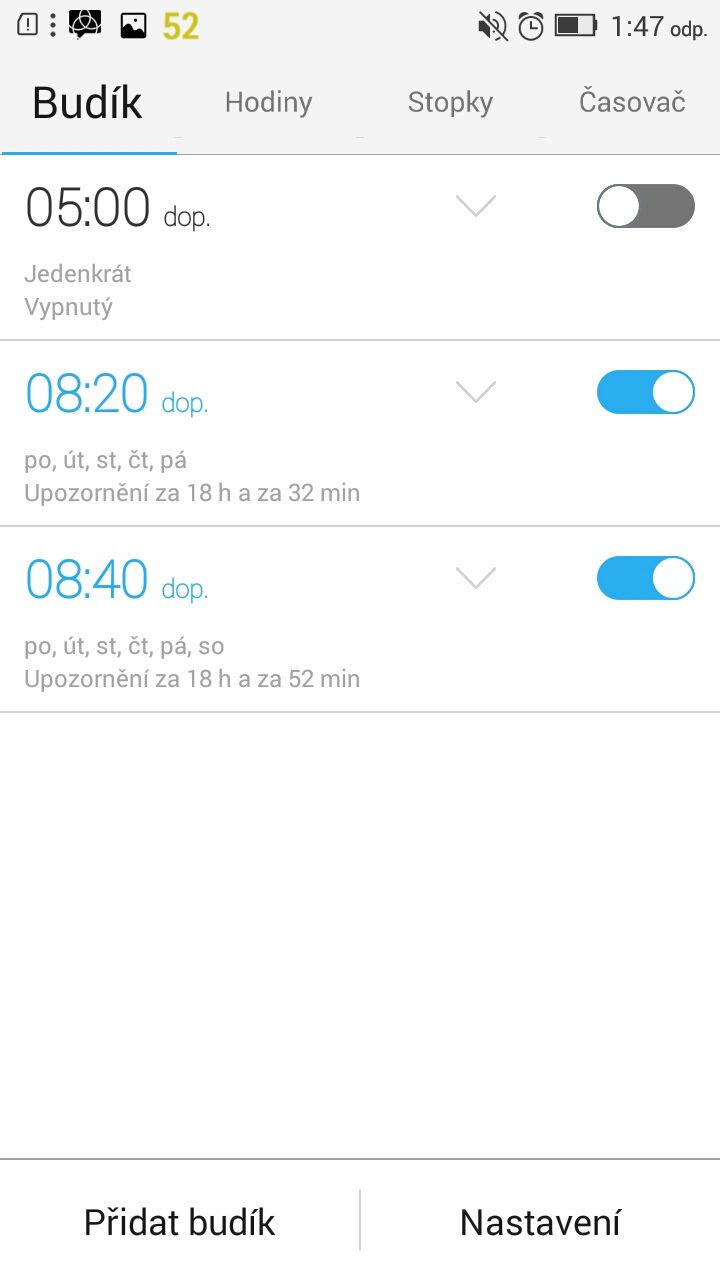Enable the 05:00 alarm switch
Viewport: 720px width, 1280px height.
click(x=646, y=206)
